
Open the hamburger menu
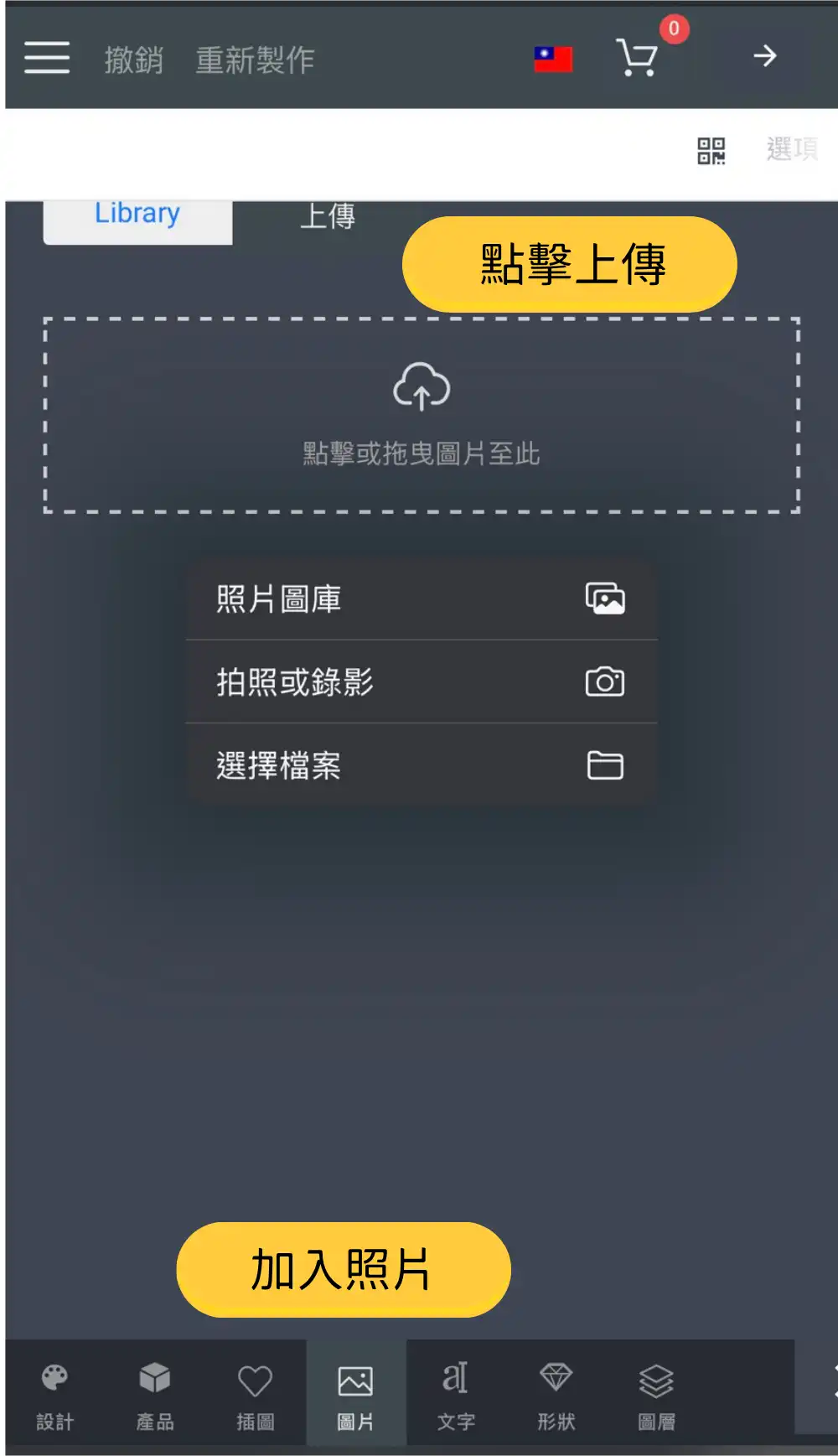[47, 58]
